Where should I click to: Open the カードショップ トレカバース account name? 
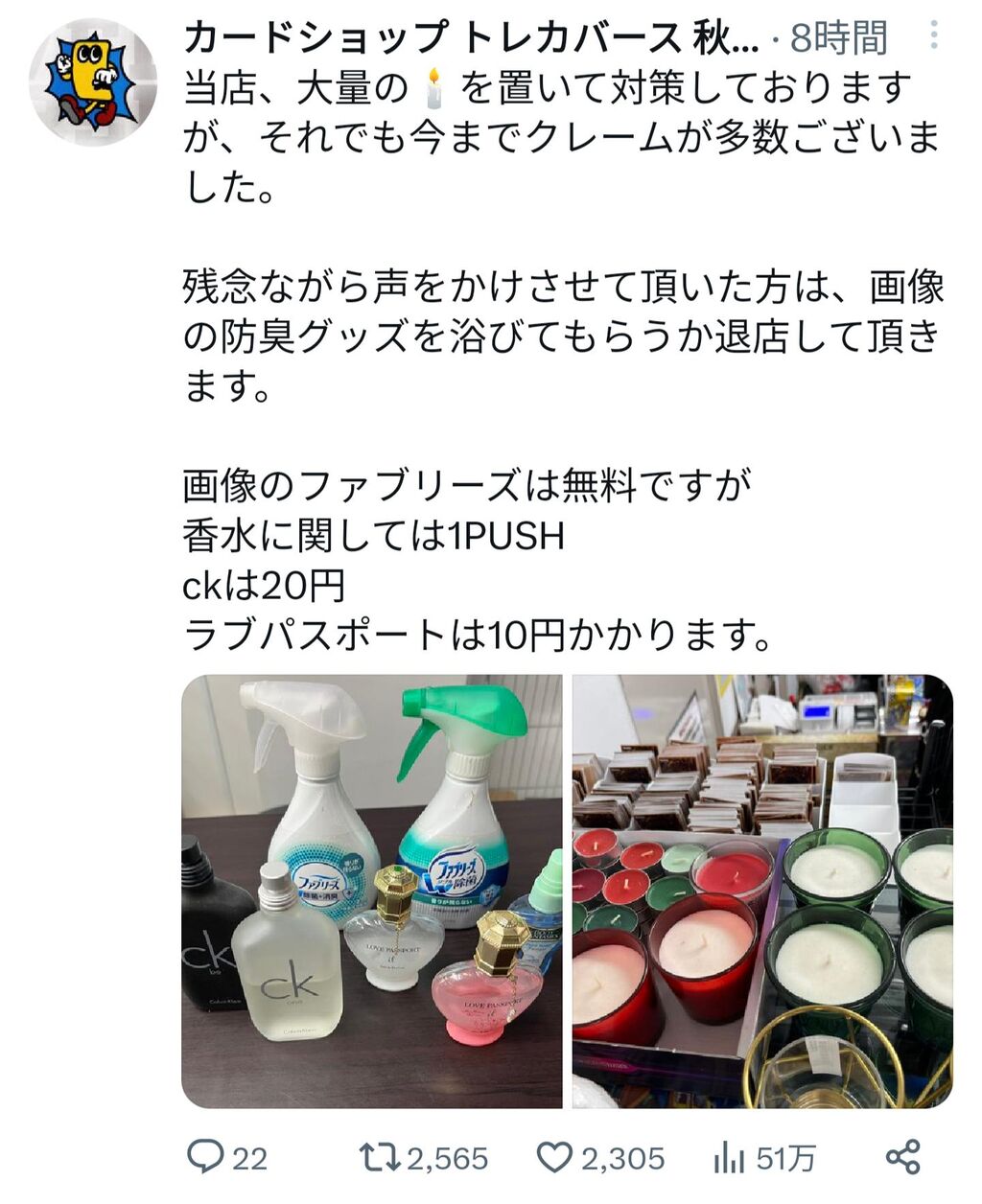[470, 38]
